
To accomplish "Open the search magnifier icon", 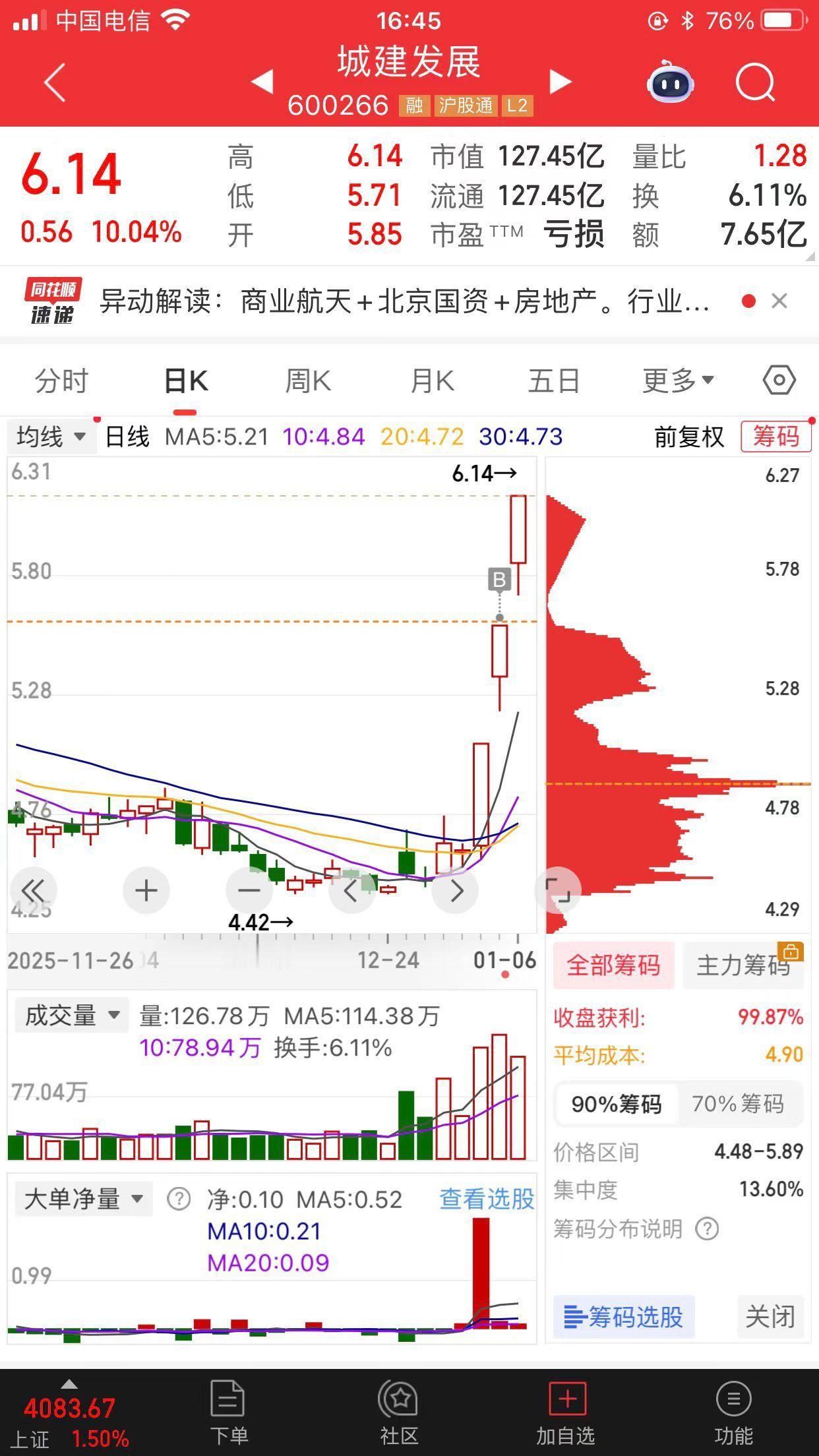I will [x=755, y=82].
